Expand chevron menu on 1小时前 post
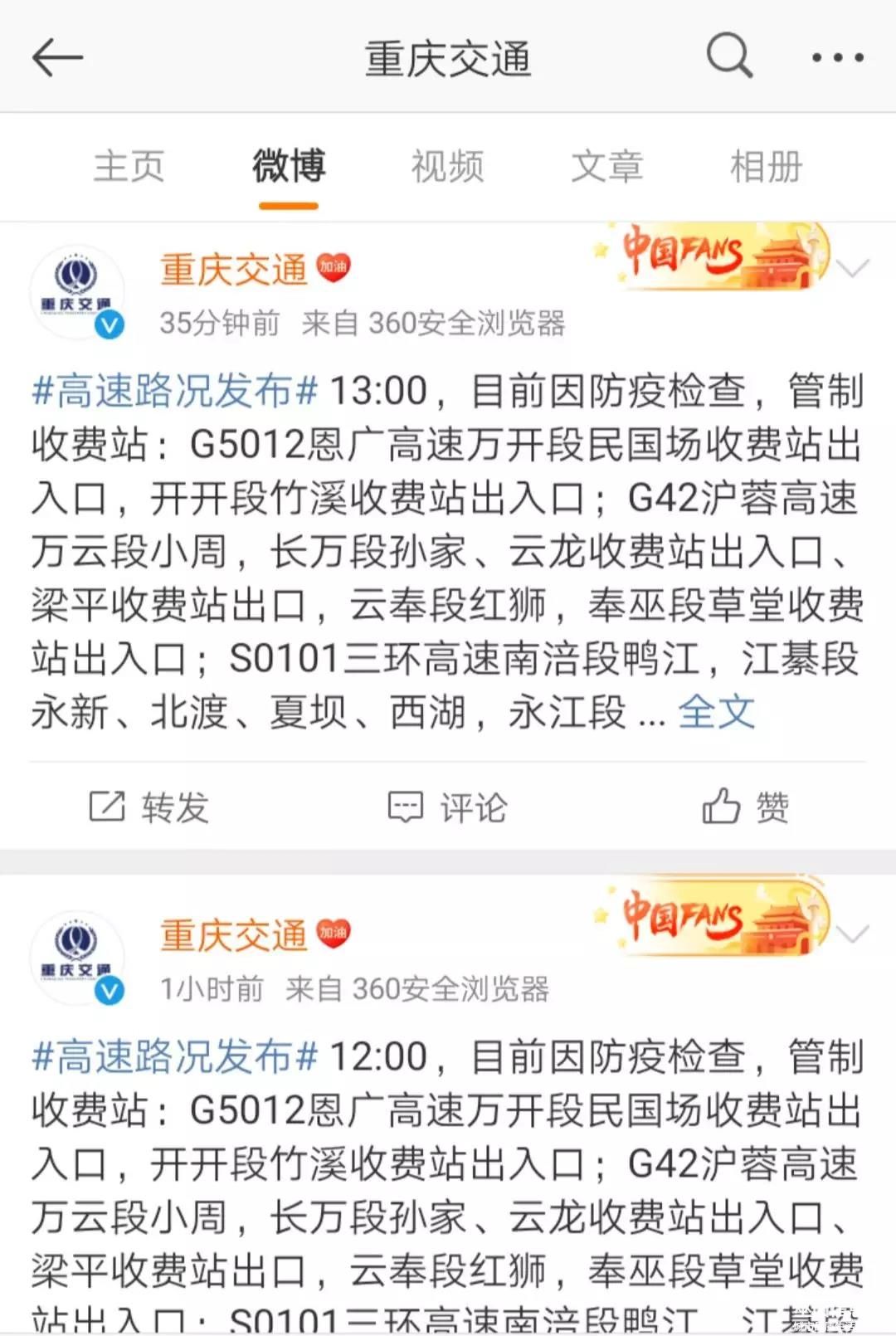 pyautogui.click(x=852, y=934)
